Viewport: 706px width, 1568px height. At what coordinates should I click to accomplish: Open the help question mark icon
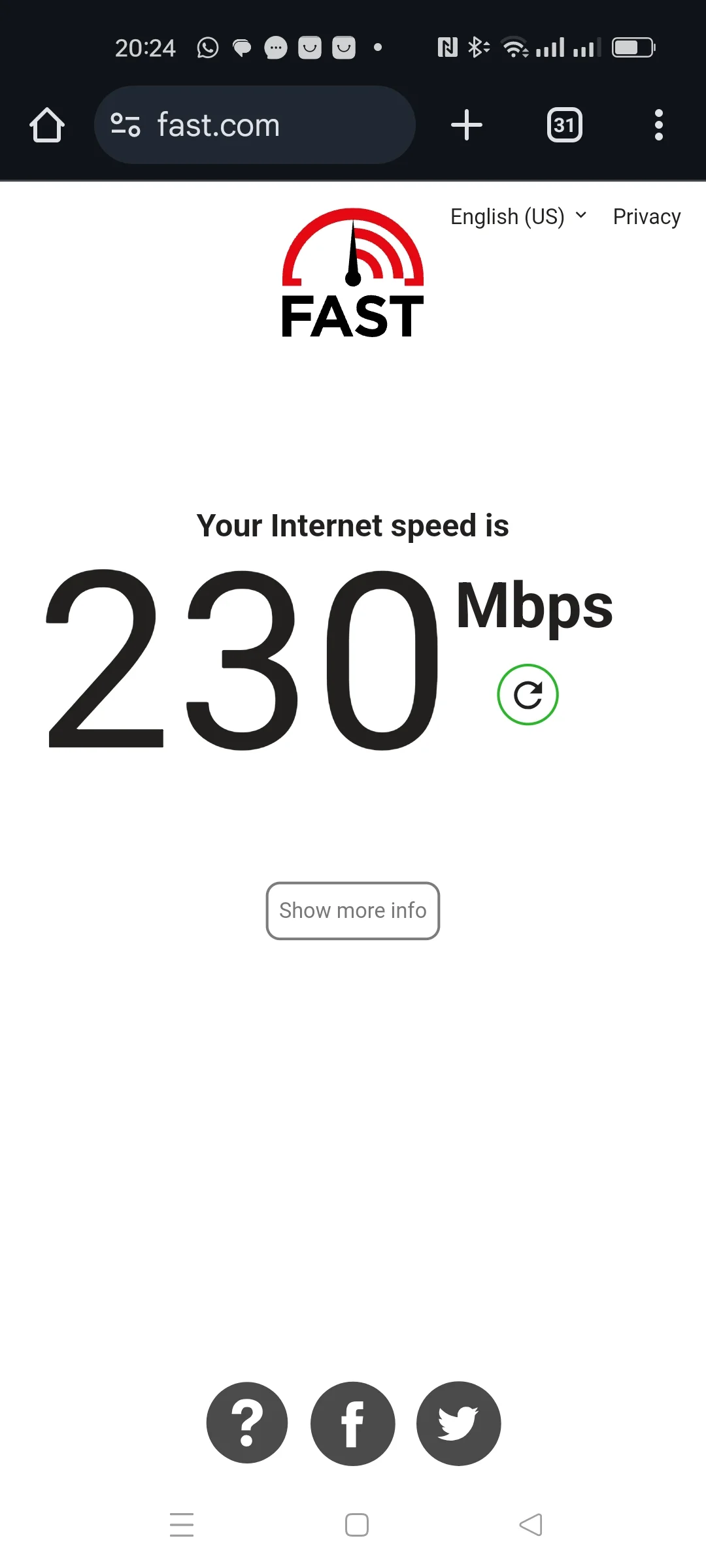pos(247,1423)
